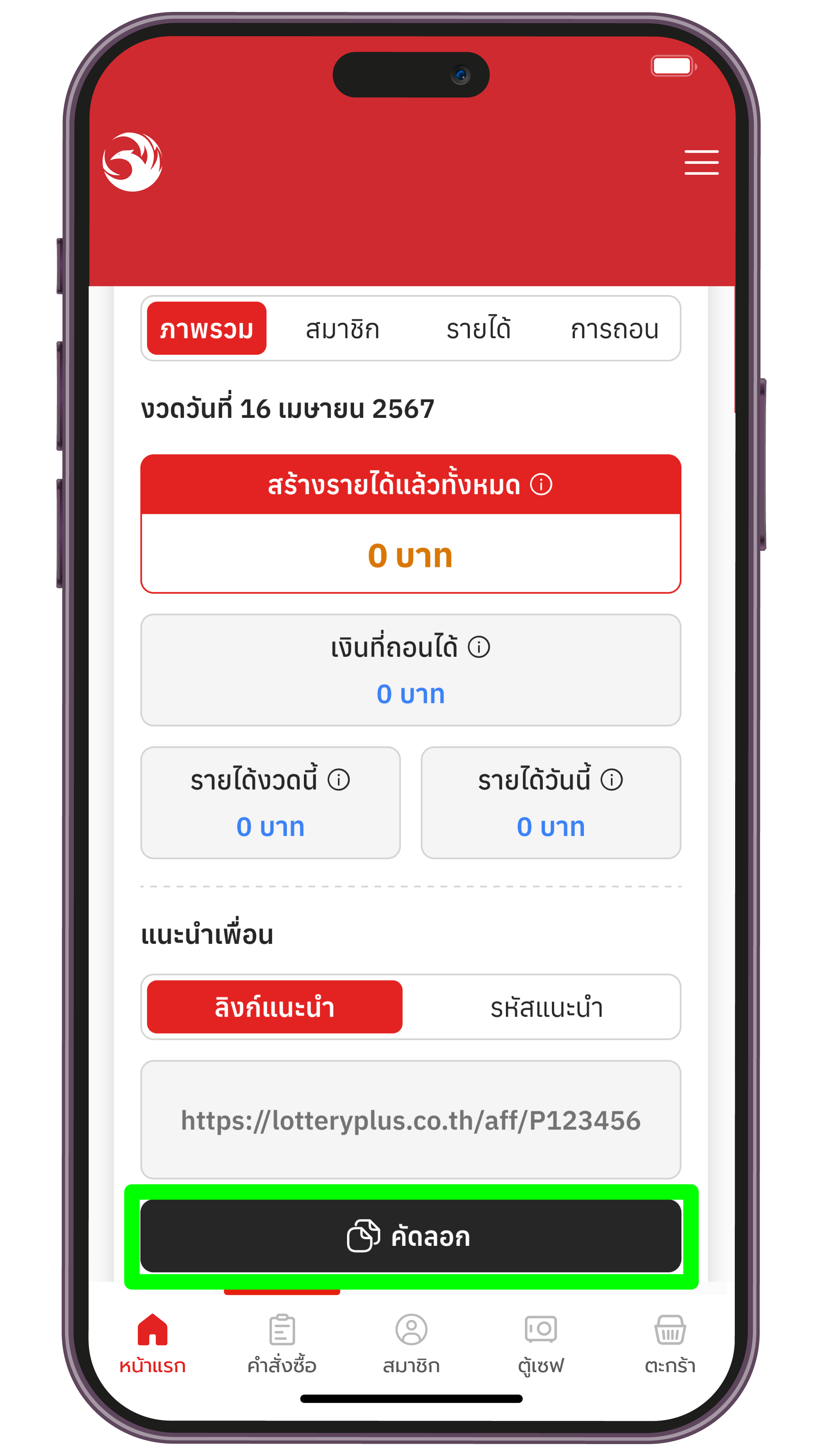Show info for สร้างรายได้แล้วทั้งหมด
This screenshot has width=819, height=1456.
(541, 485)
